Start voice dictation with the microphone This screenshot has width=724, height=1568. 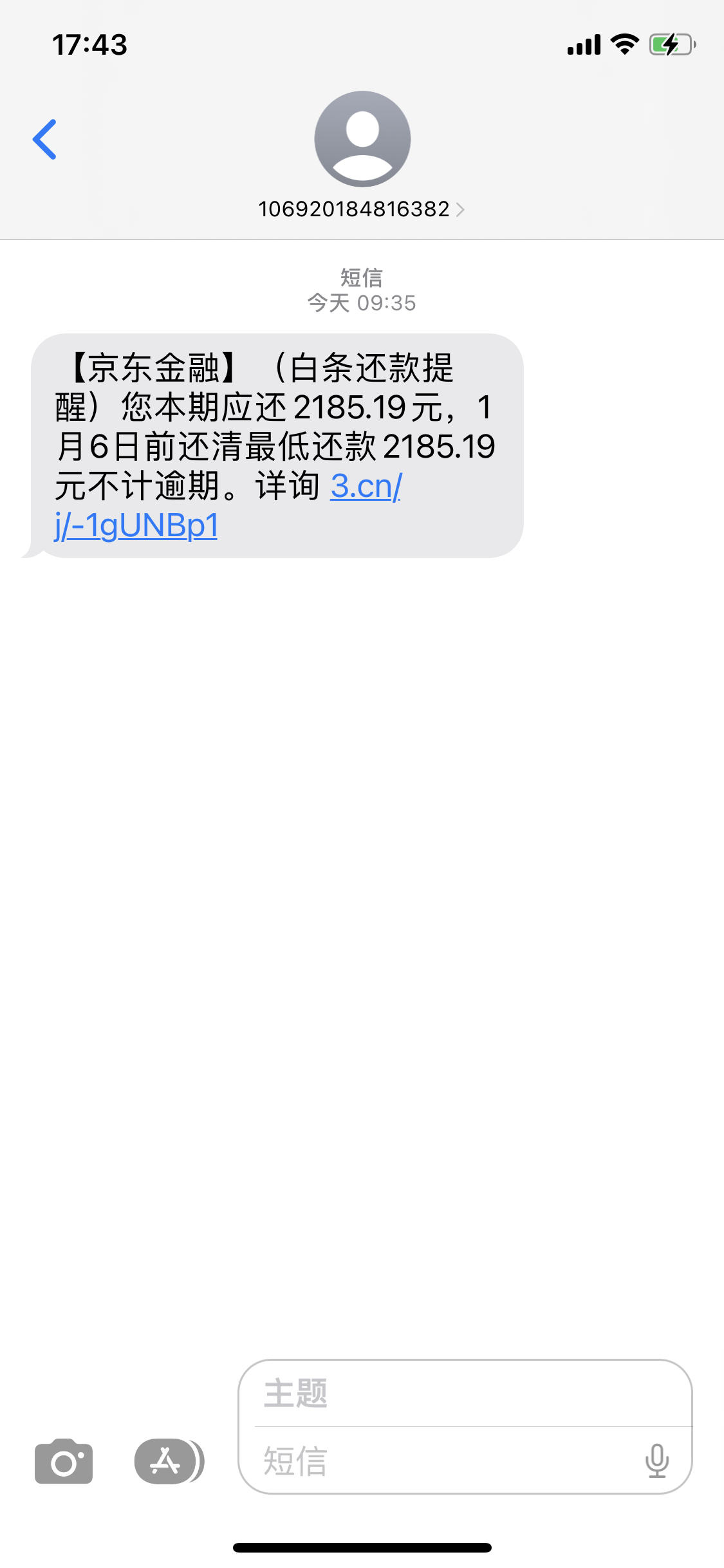657,1461
